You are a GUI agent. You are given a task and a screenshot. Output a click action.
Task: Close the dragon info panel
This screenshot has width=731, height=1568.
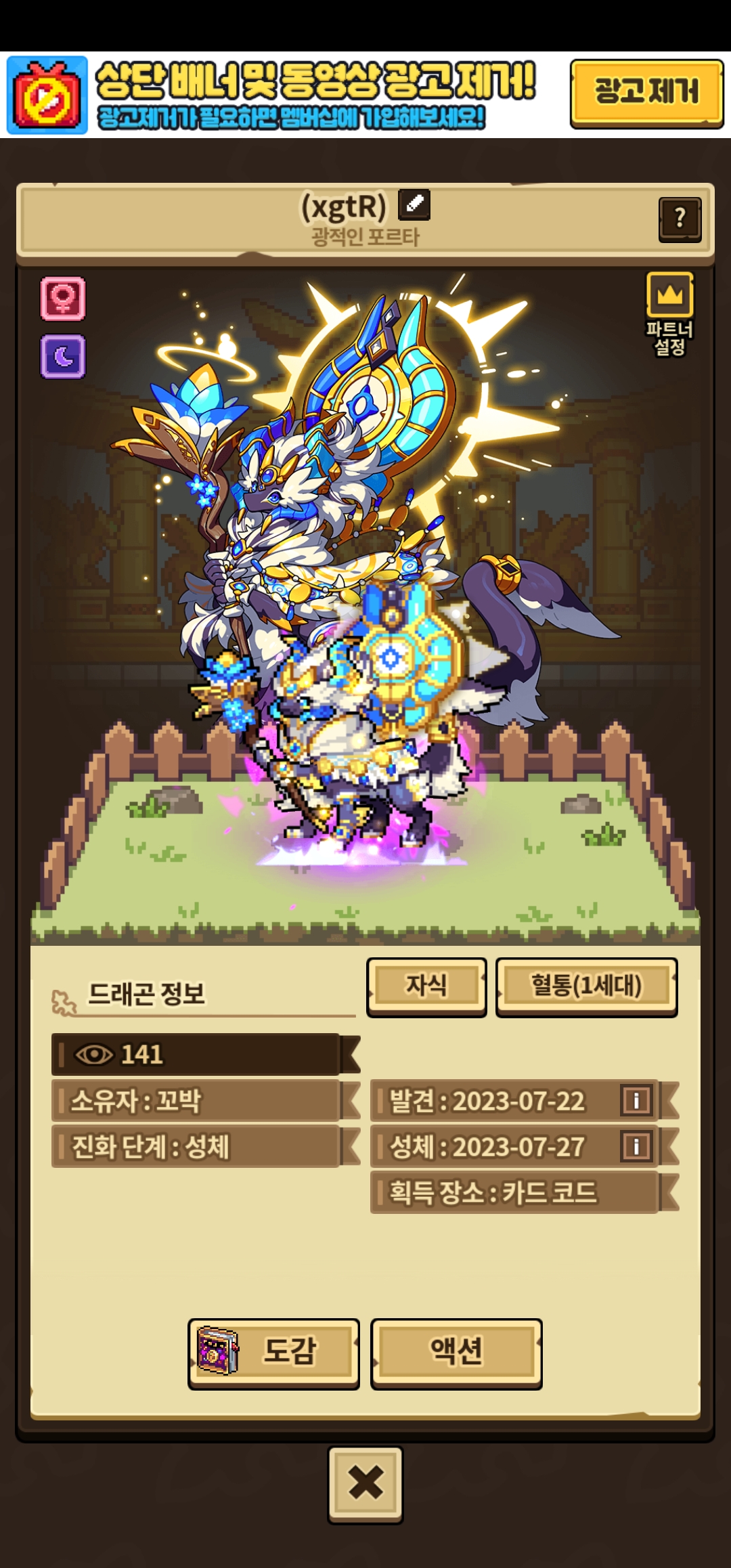[365, 1485]
